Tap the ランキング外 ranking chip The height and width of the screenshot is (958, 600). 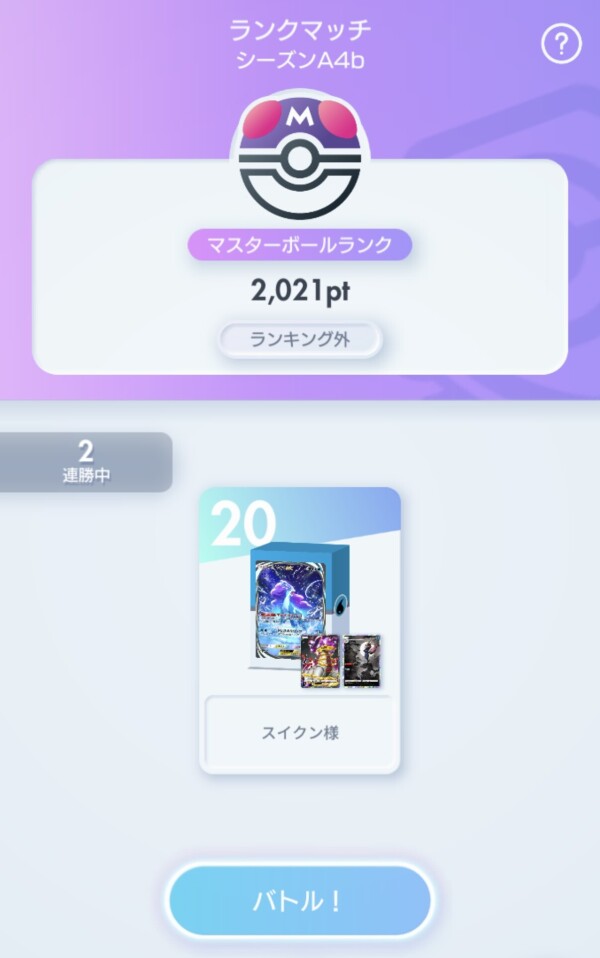[299, 340]
